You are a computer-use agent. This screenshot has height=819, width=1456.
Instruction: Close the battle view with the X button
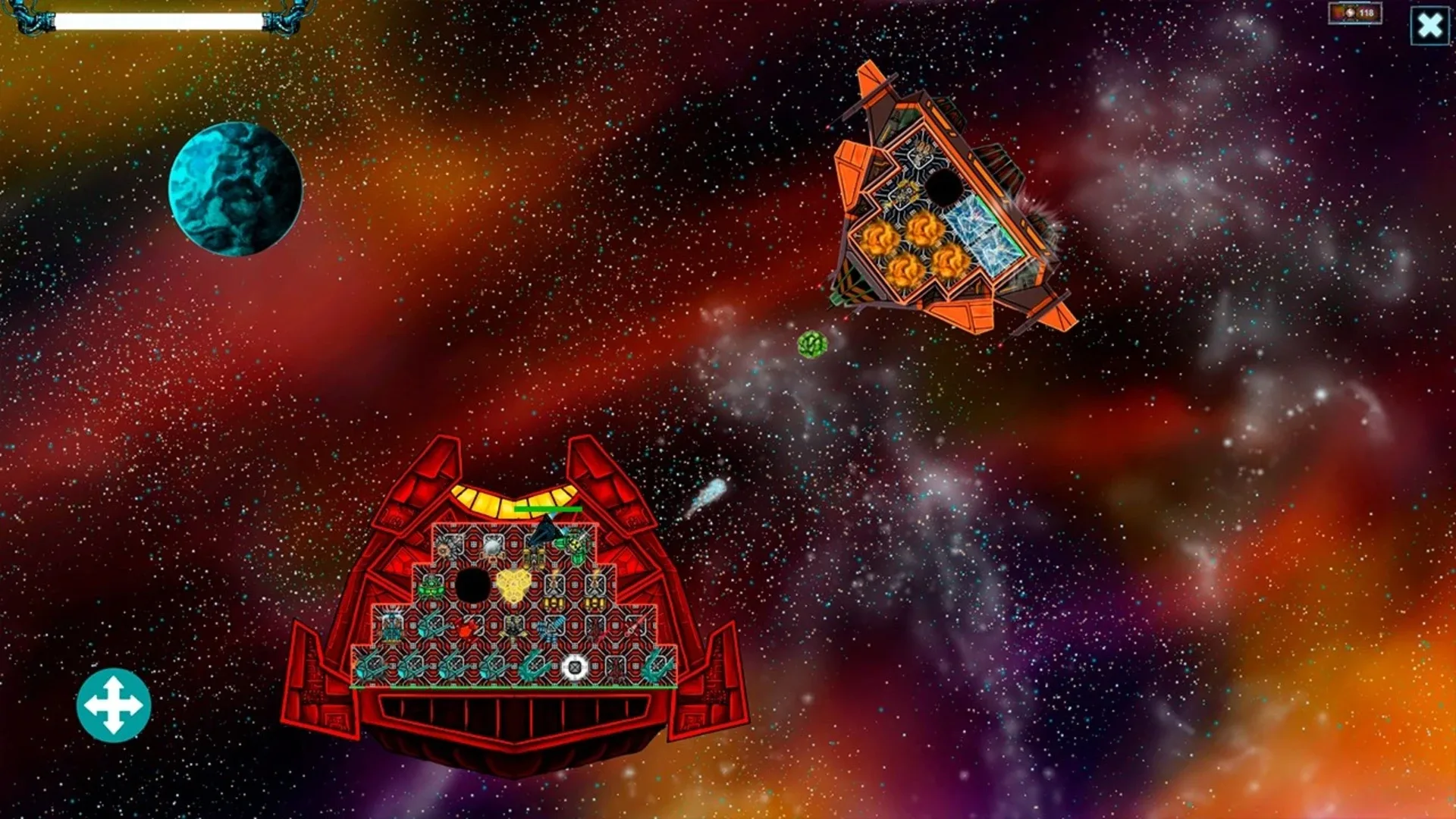pyautogui.click(x=1429, y=26)
